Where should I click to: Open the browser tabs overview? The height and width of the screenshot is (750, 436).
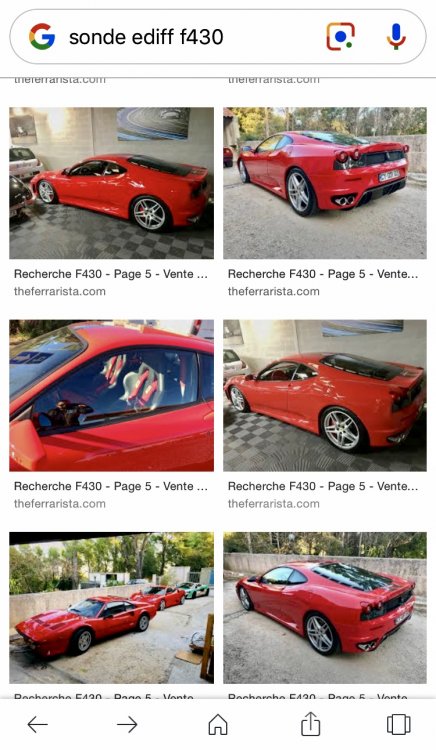tap(399, 724)
